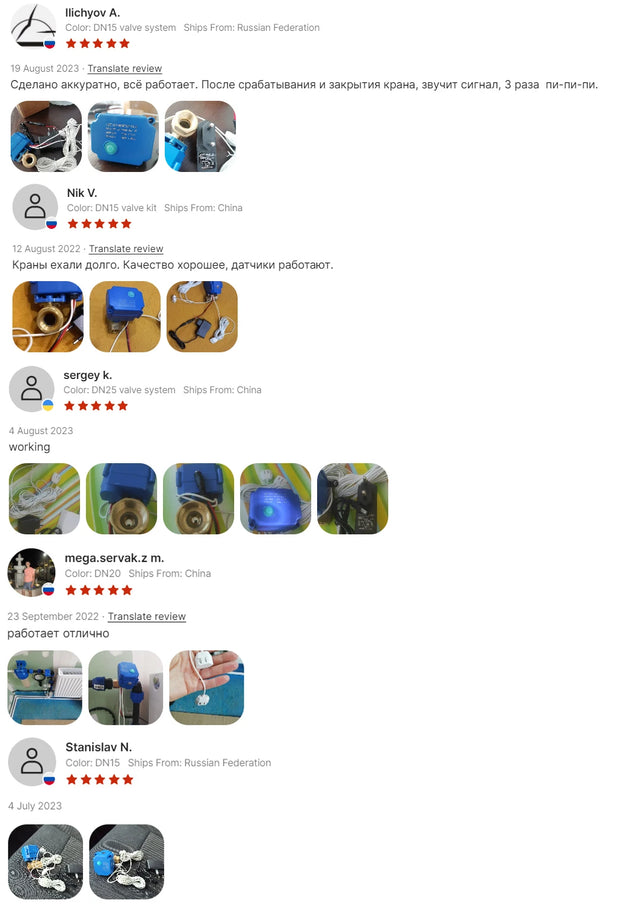Open first photo in Ilichyov A.'s review

(x=47, y=136)
